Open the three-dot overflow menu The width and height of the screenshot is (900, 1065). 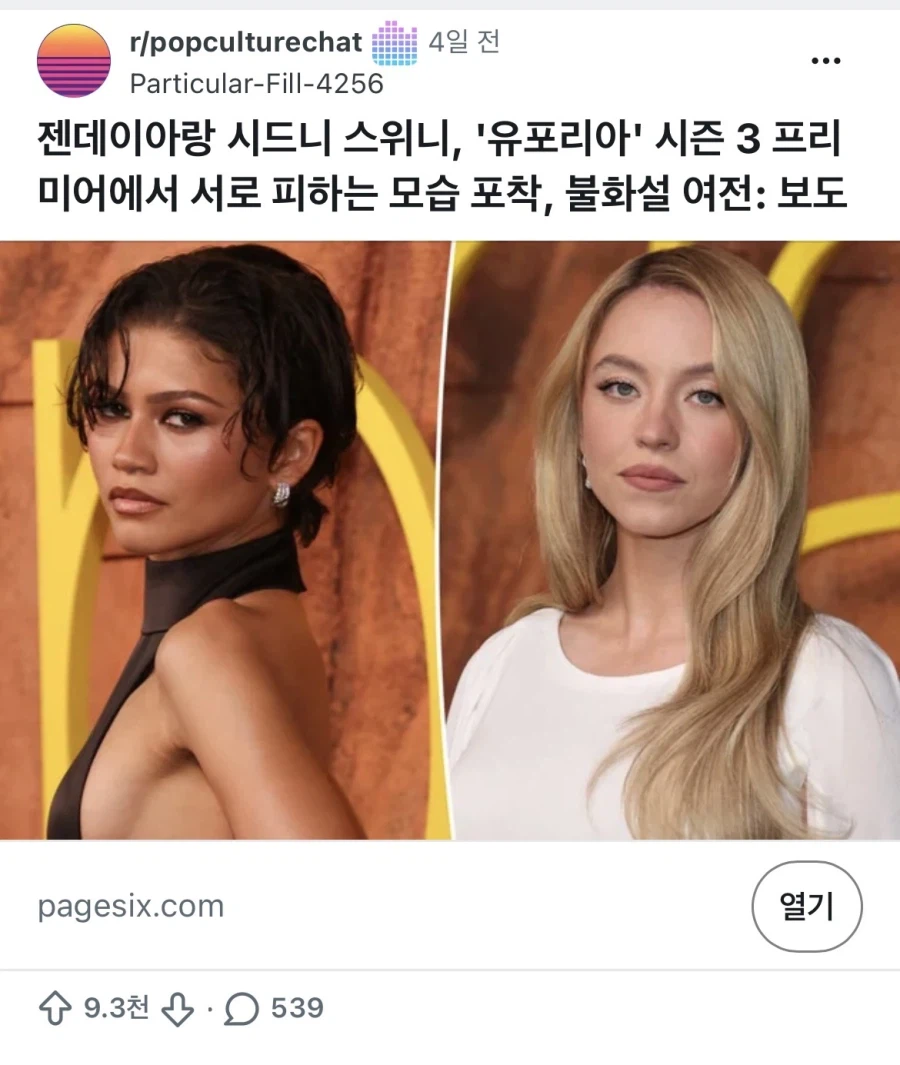pos(827,60)
